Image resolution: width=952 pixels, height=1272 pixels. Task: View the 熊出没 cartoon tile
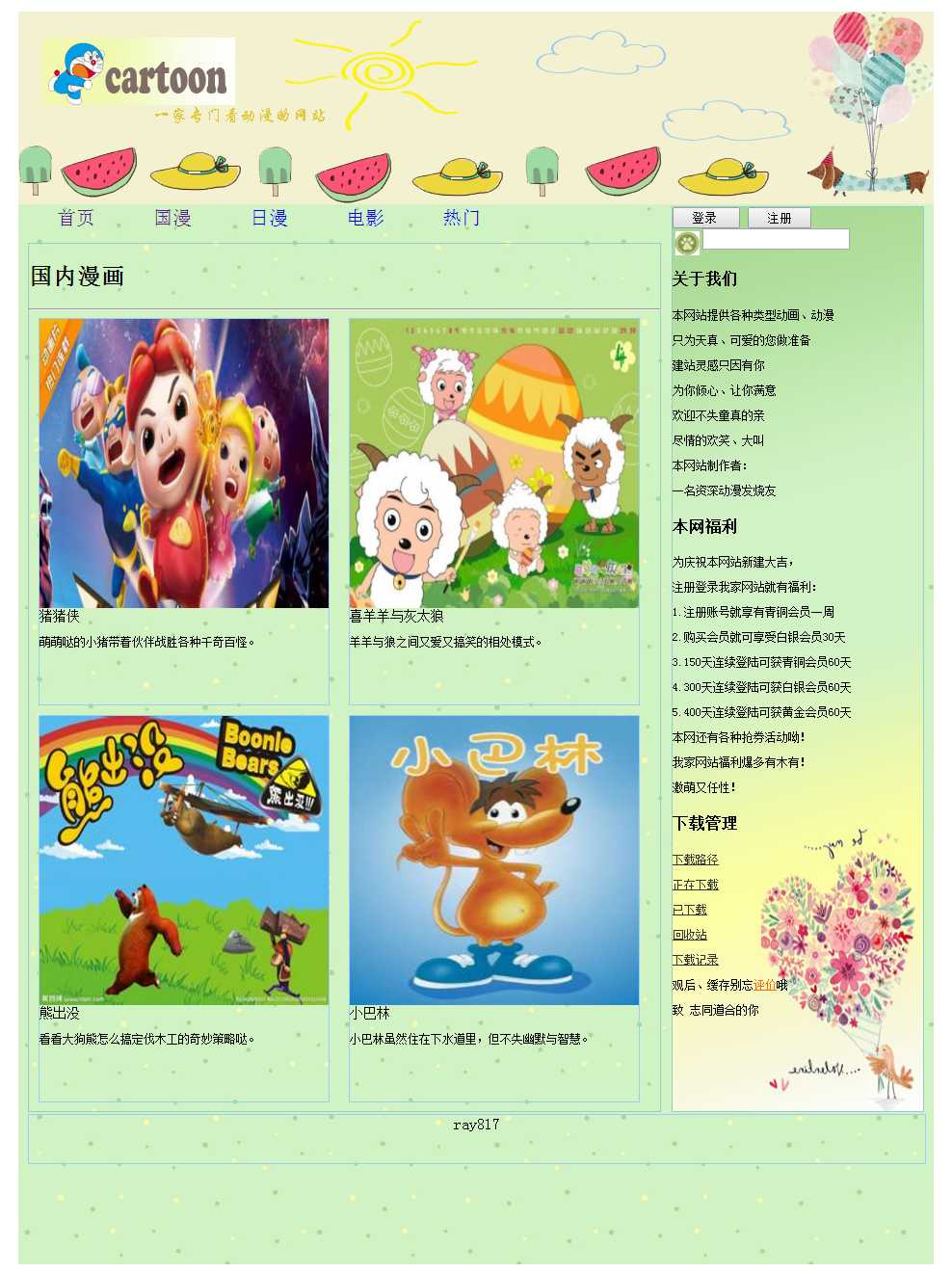click(183, 860)
